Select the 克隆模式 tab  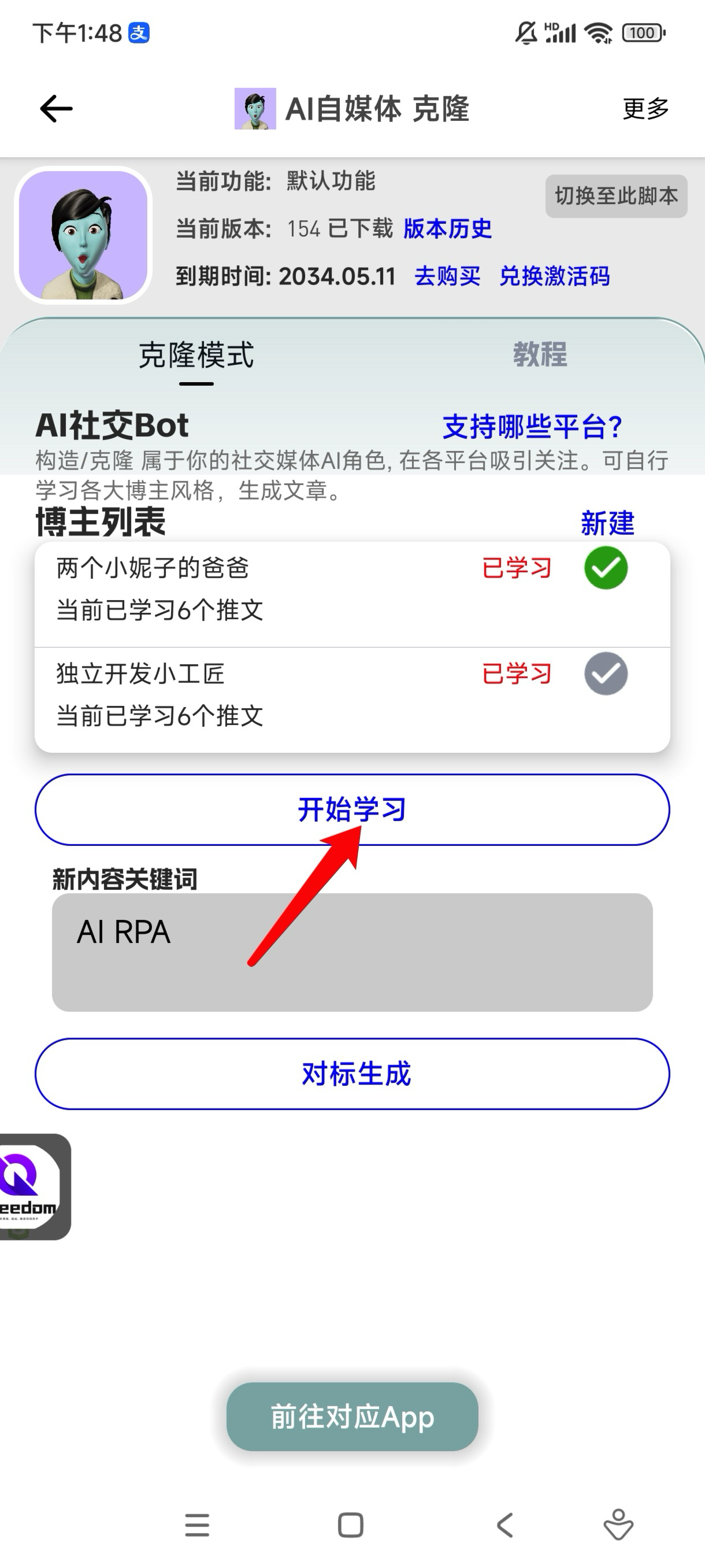(x=196, y=356)
